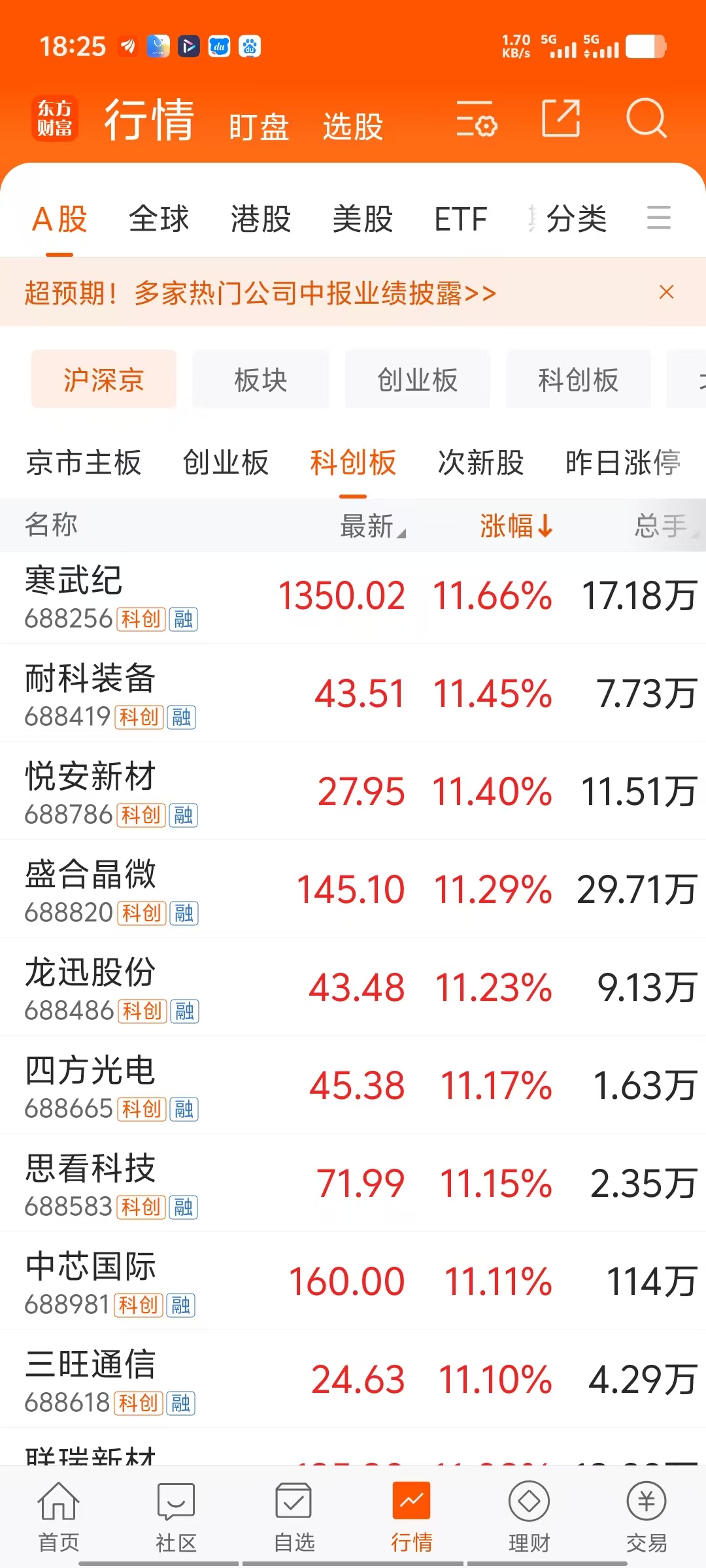Image resolution: width=706 pixels, height=1568 pixels.
Task: Open the ETF tab
Action: pos(461,218)
